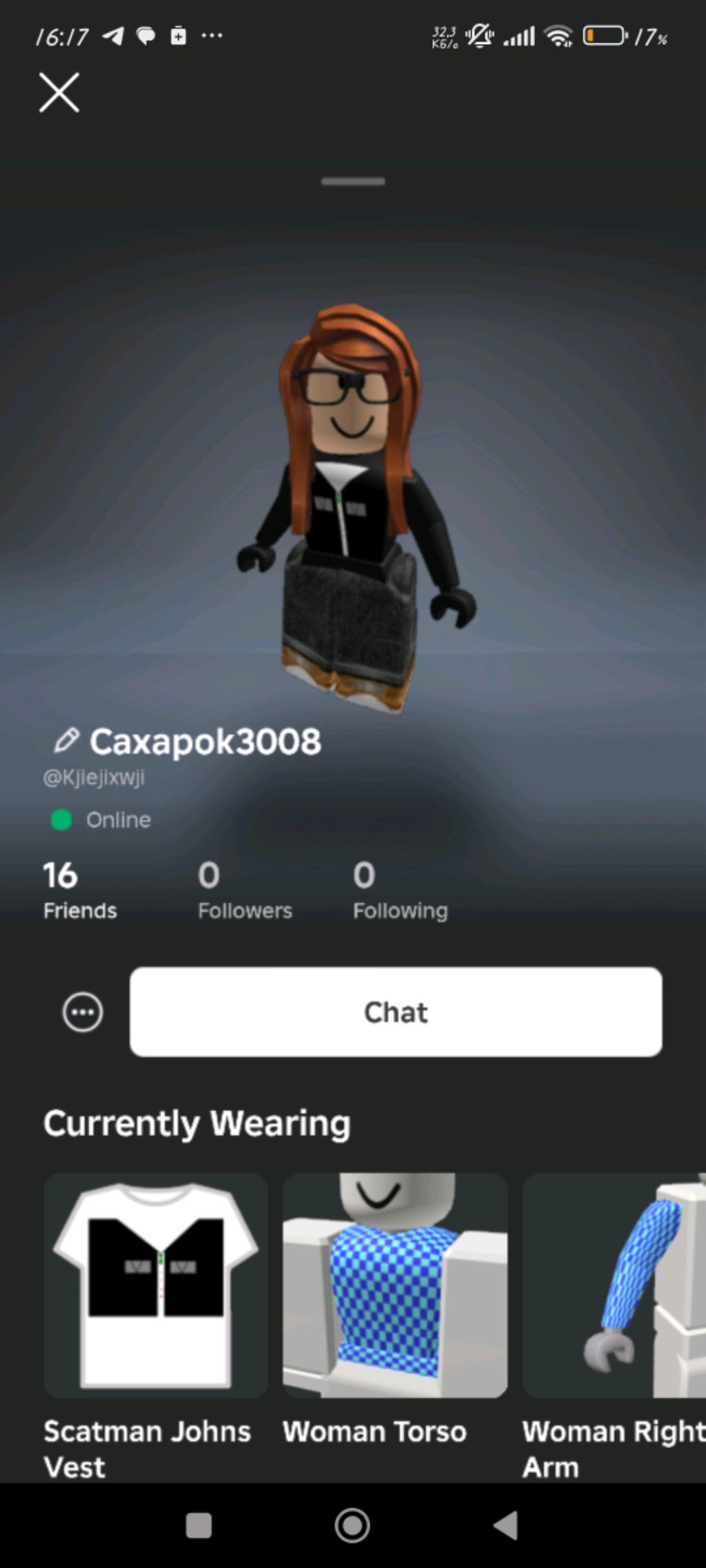Open the 16 Friends list
Screen dimensions: 706x1568
80,890
